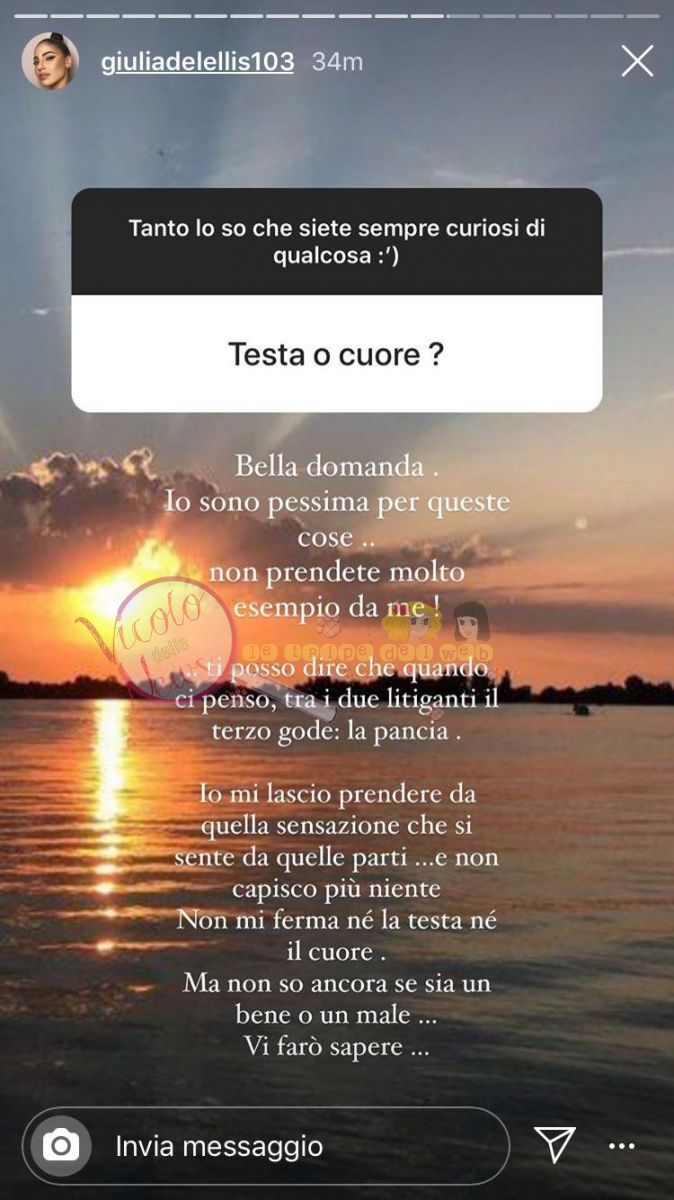Open giuliadelellis103 profile from username
Screen dimensions: 674x1200
tap(198, 61)
